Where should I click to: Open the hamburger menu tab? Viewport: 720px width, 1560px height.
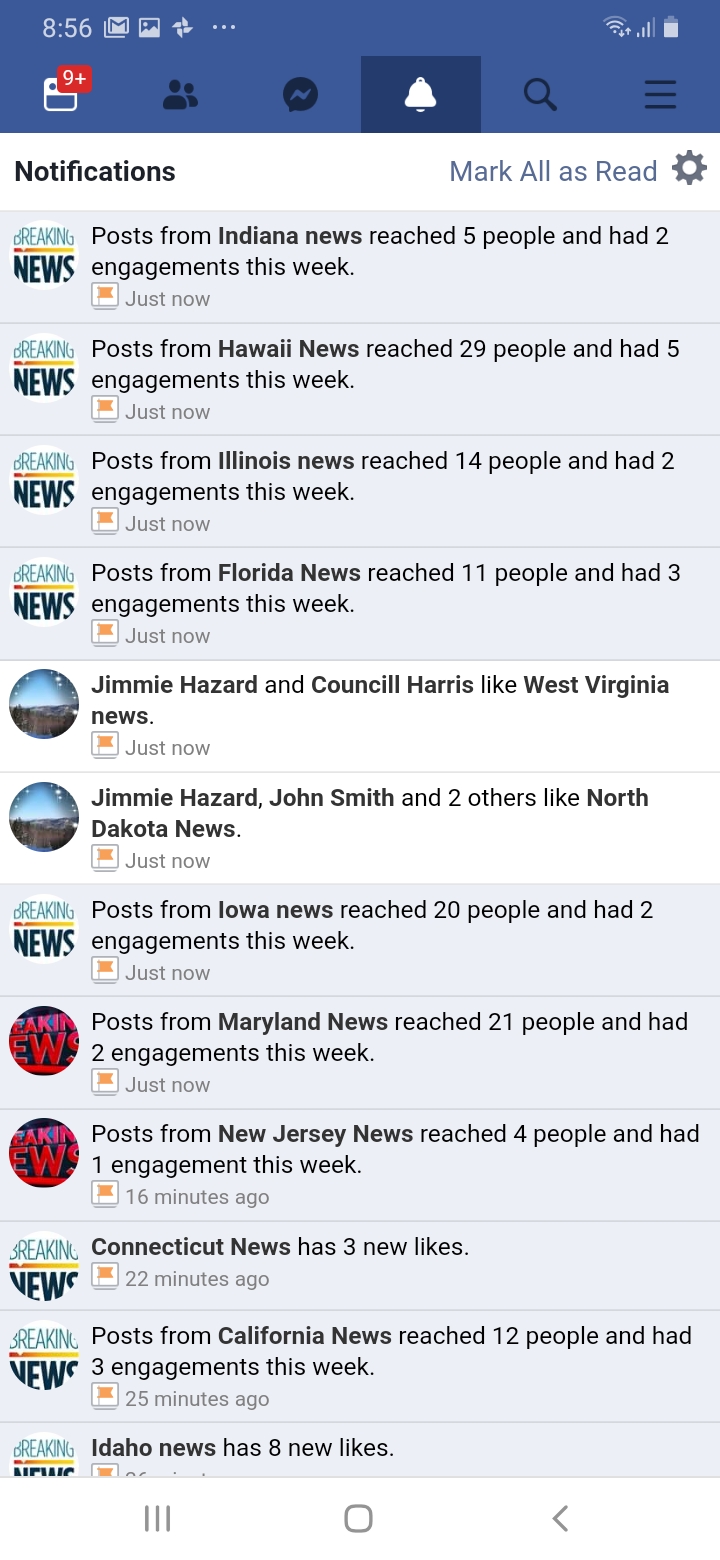tap(660, 95)
